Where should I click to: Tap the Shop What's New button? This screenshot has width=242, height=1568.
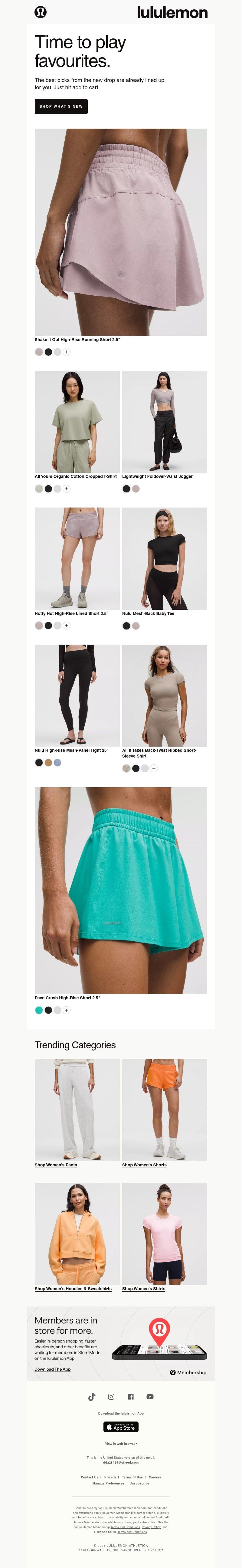[61, 106]
